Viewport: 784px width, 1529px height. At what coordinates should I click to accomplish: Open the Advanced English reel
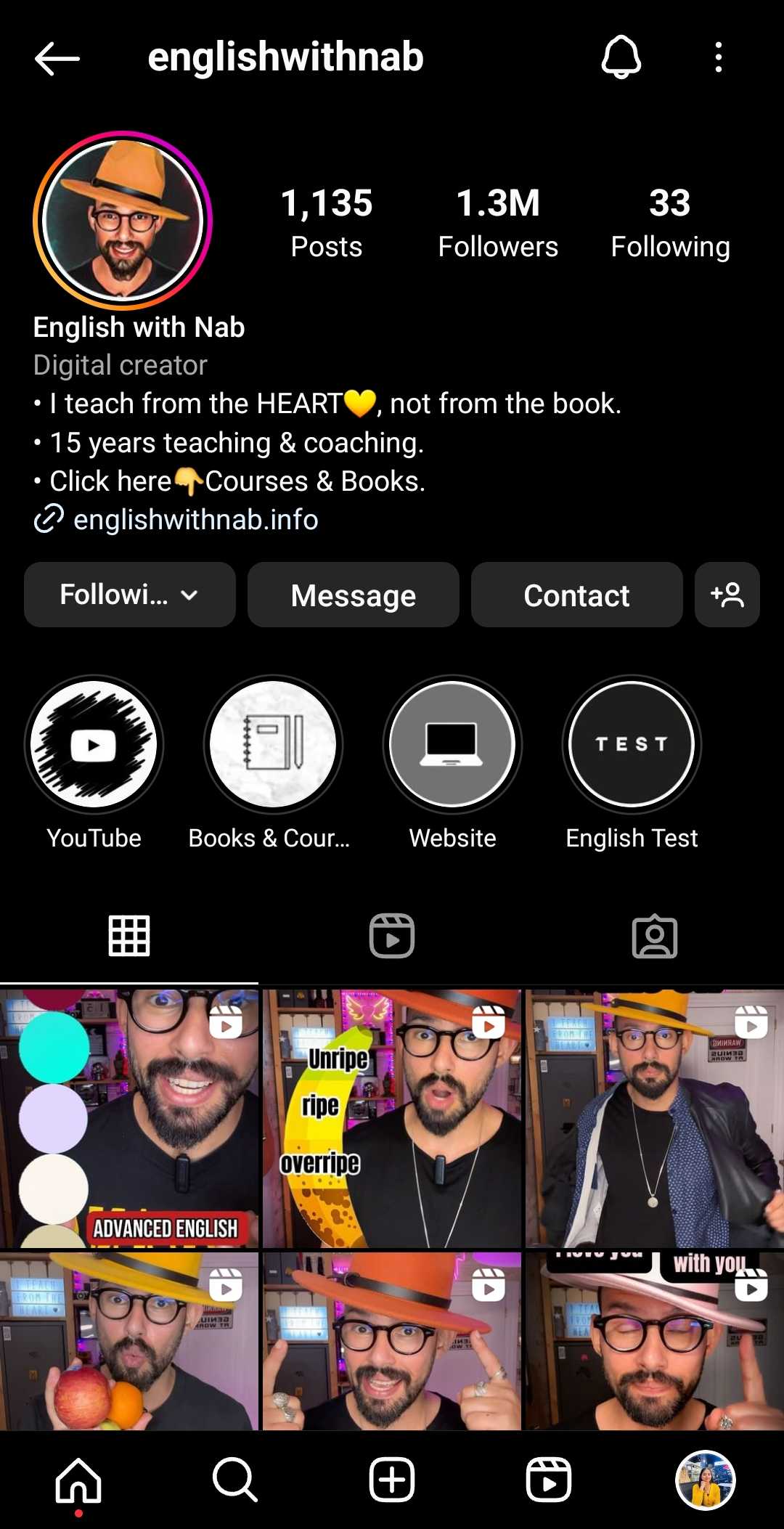tap(129, 1118)
